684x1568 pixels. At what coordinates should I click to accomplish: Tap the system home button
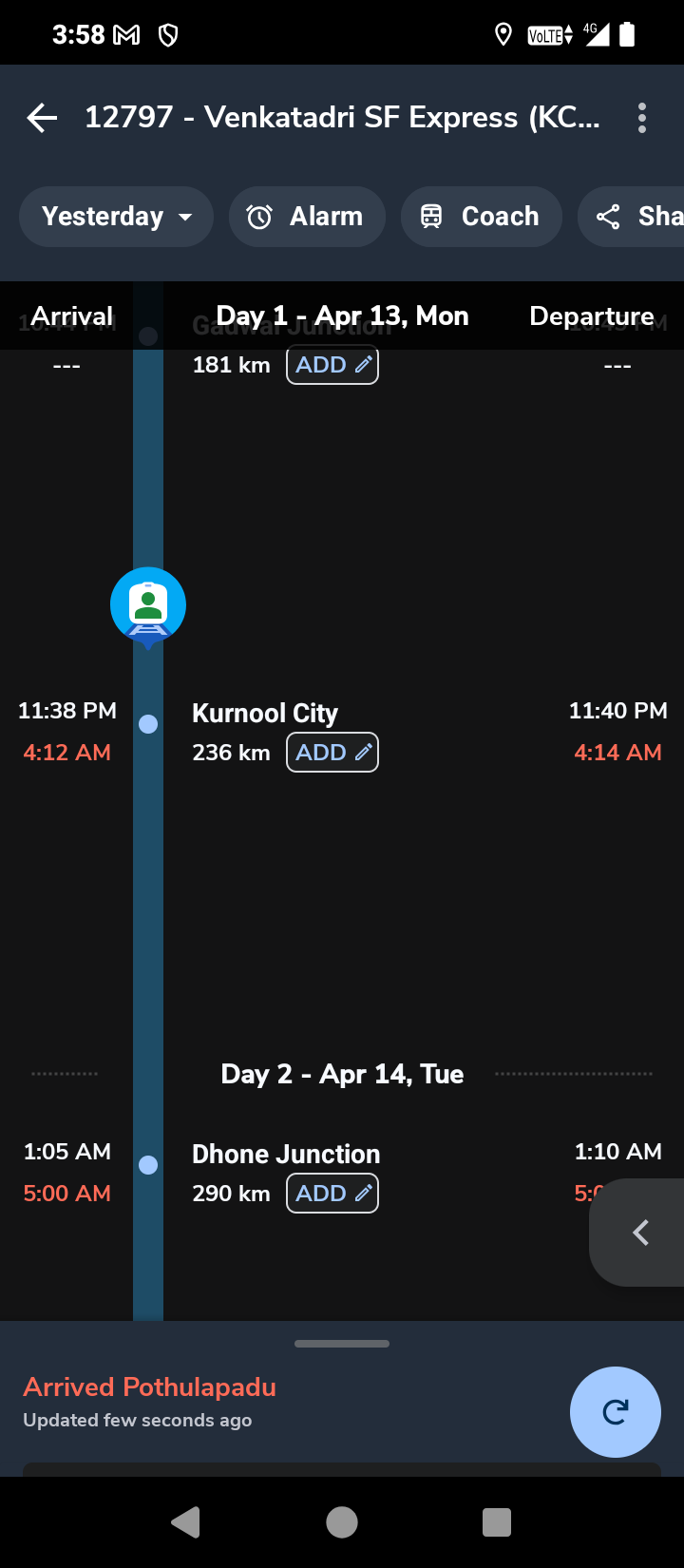coord(342,1522)
